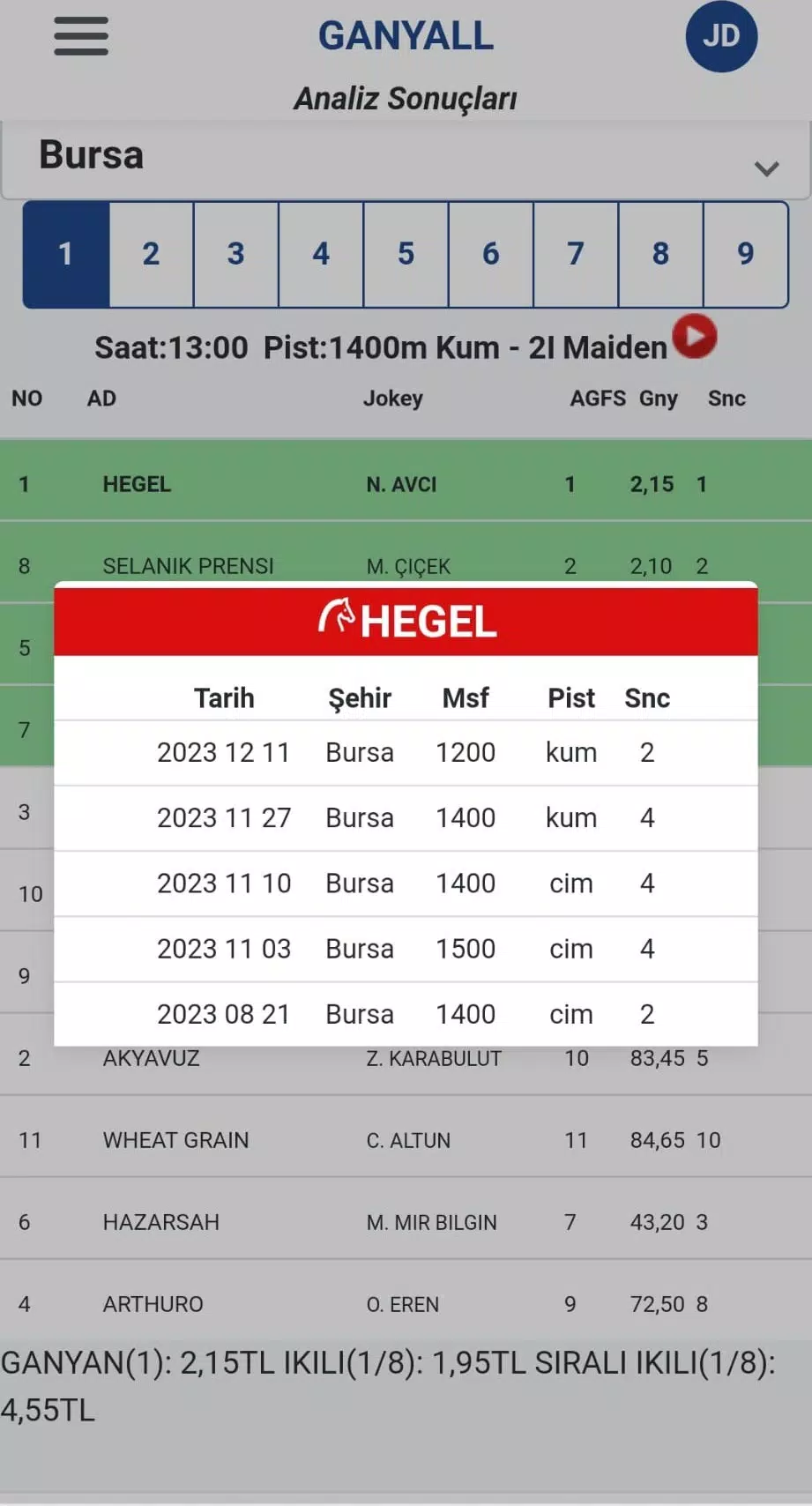View WHEAT GRAIN past results
Image resolution: width=812 pixels, height=1506 pixels.
coord(406,1139)
